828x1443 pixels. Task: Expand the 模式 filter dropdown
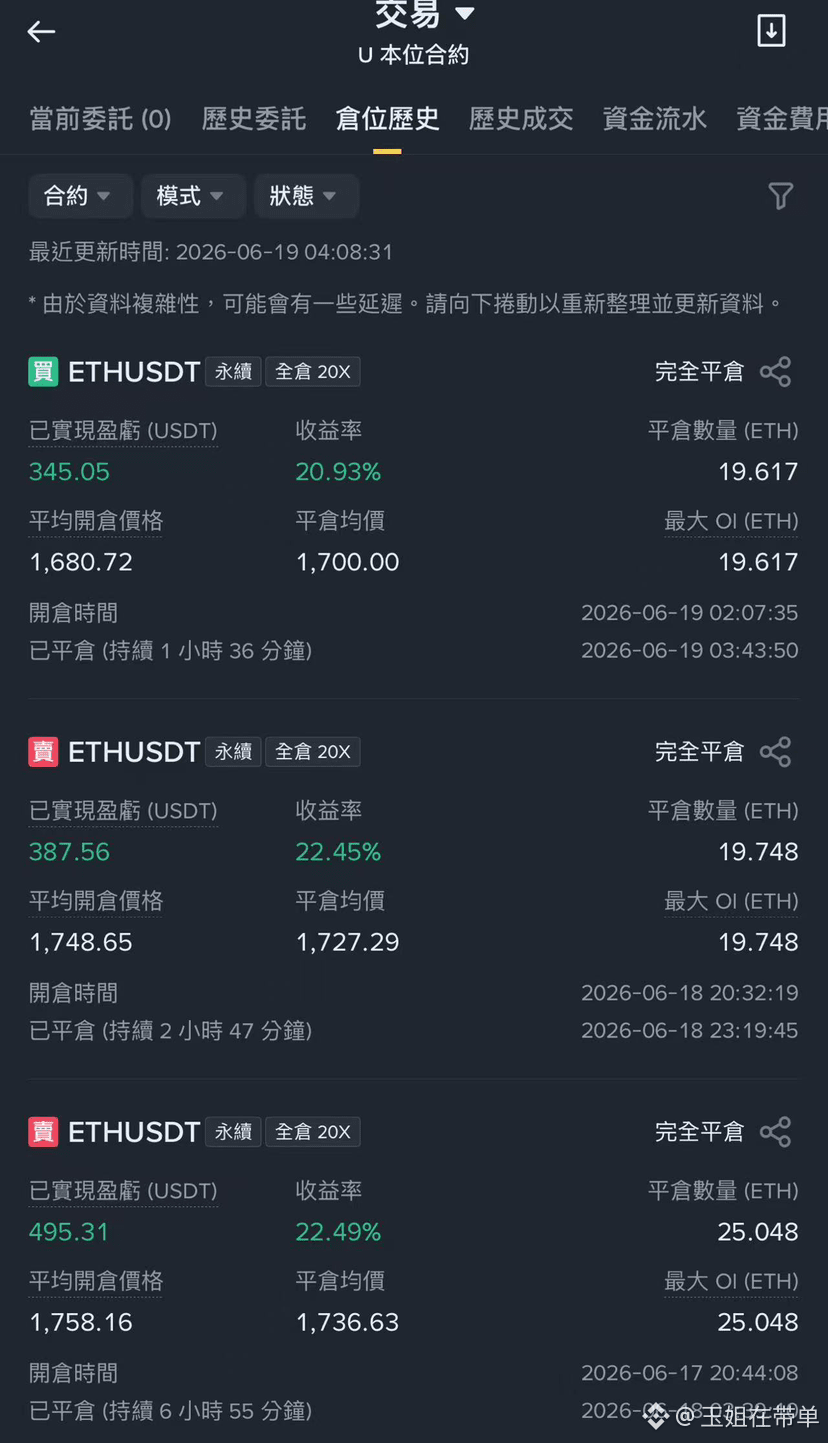[193, 196]
